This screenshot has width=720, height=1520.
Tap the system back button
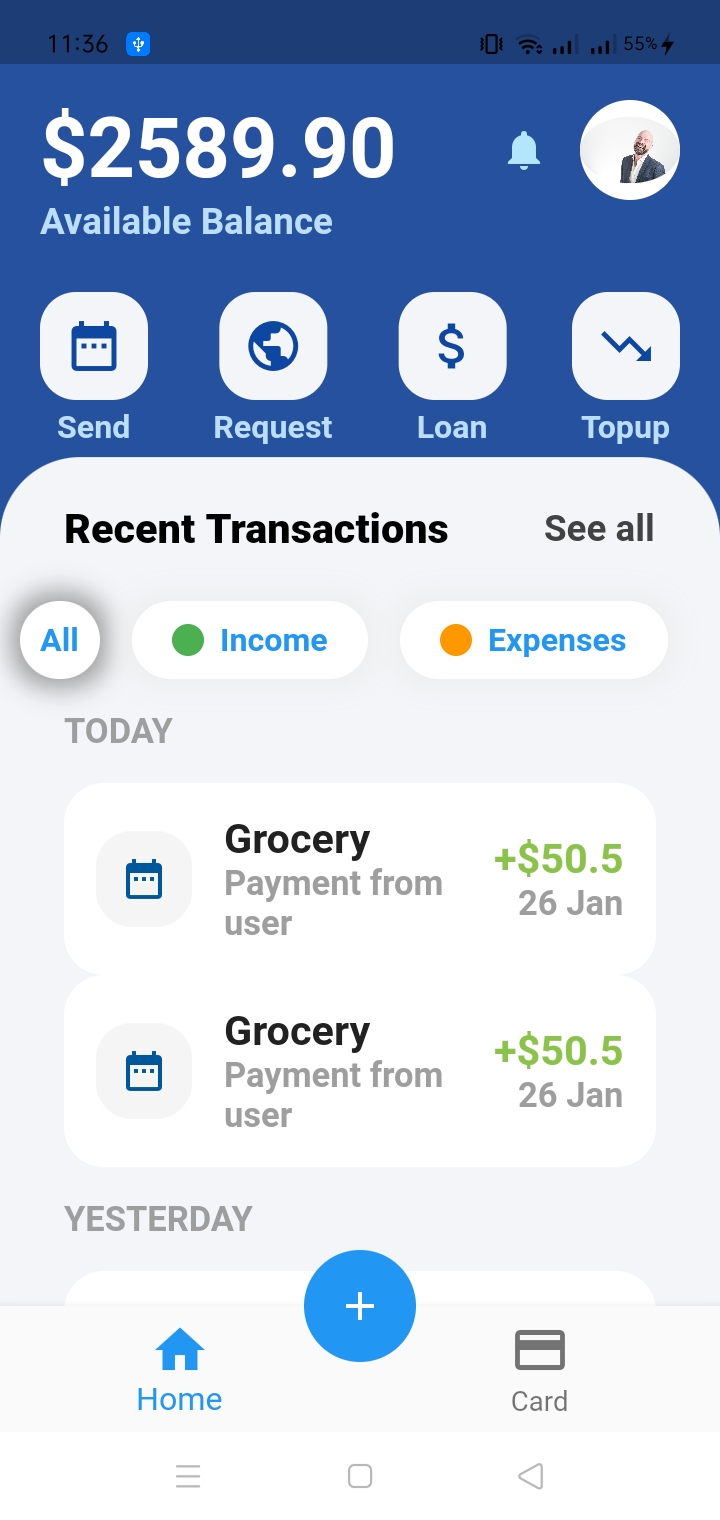point(531,1476)
